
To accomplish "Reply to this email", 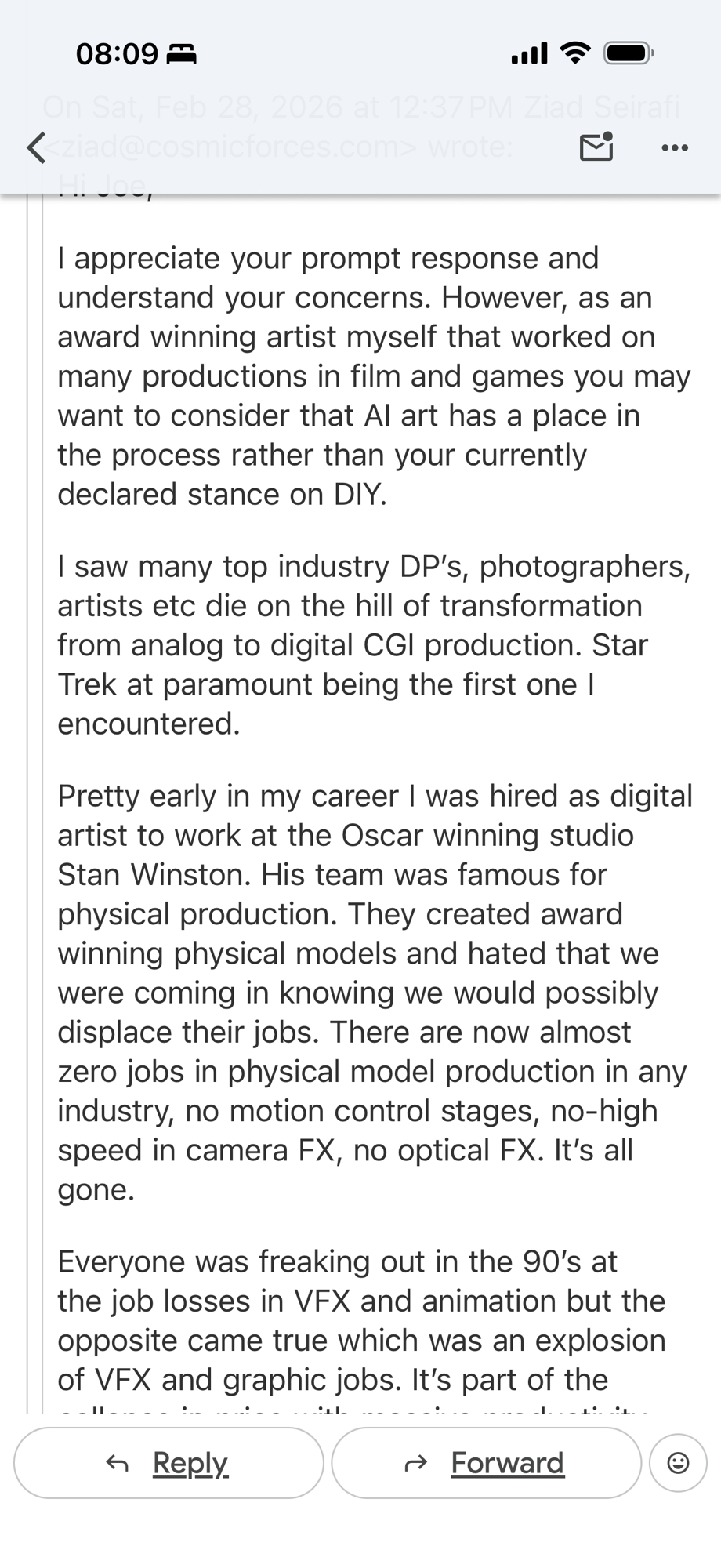I will tap(168, 1463).
